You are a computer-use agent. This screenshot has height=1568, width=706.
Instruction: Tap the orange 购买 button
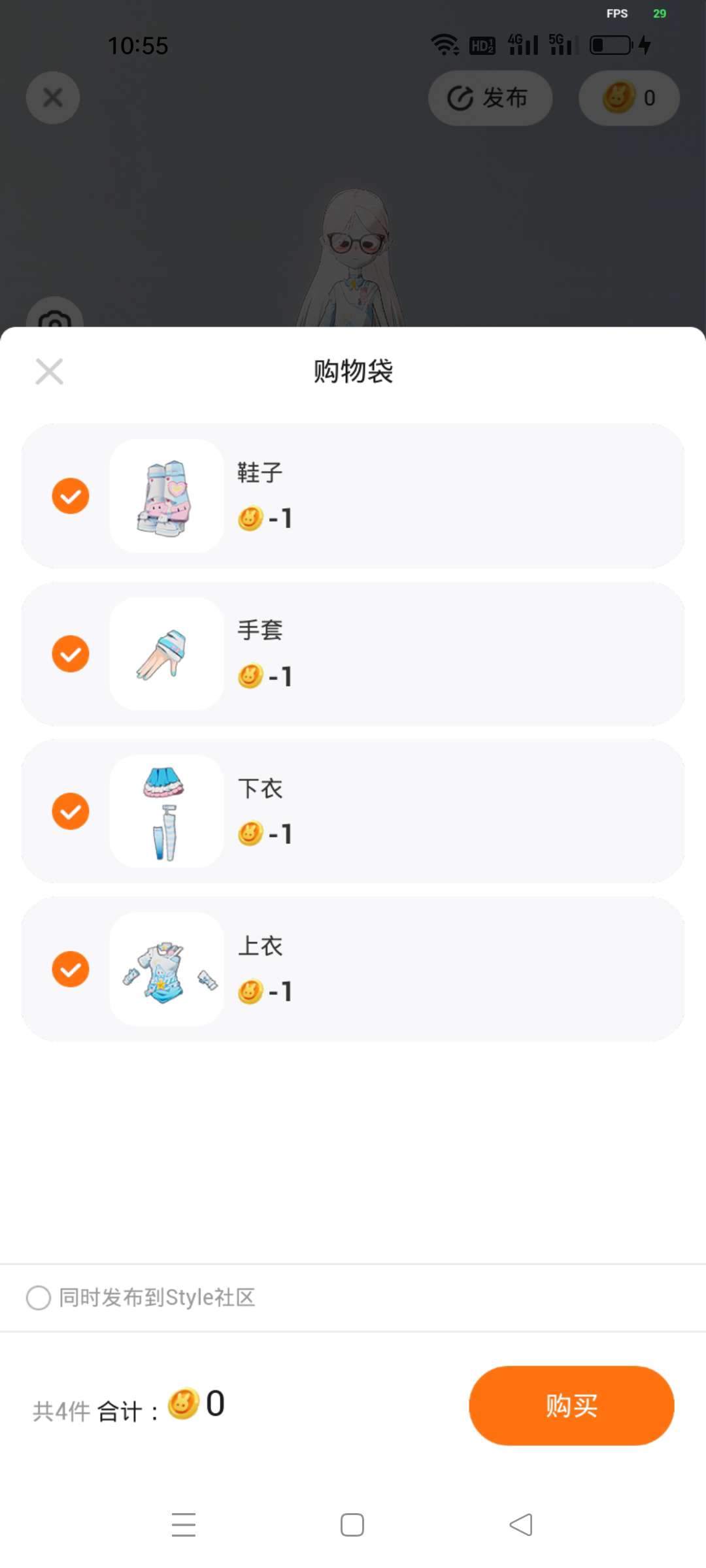point(571,1405)
